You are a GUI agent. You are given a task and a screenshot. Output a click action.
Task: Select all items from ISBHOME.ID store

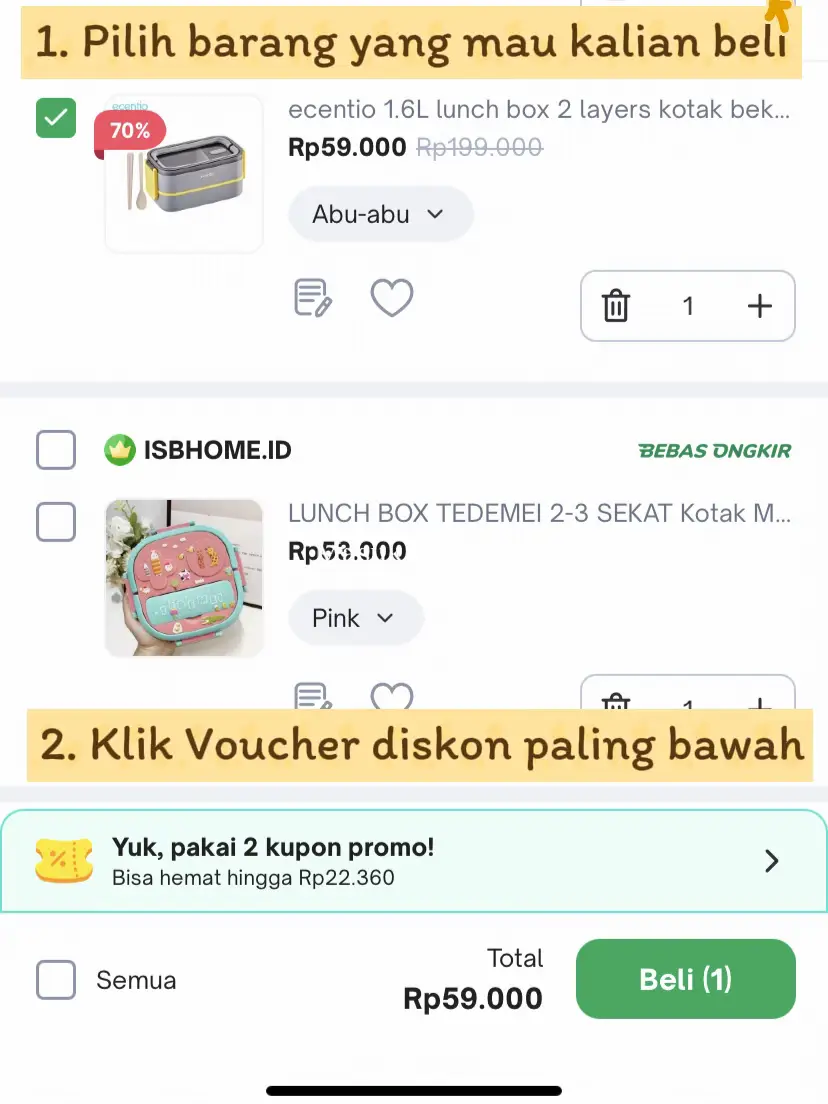point(56,450)
